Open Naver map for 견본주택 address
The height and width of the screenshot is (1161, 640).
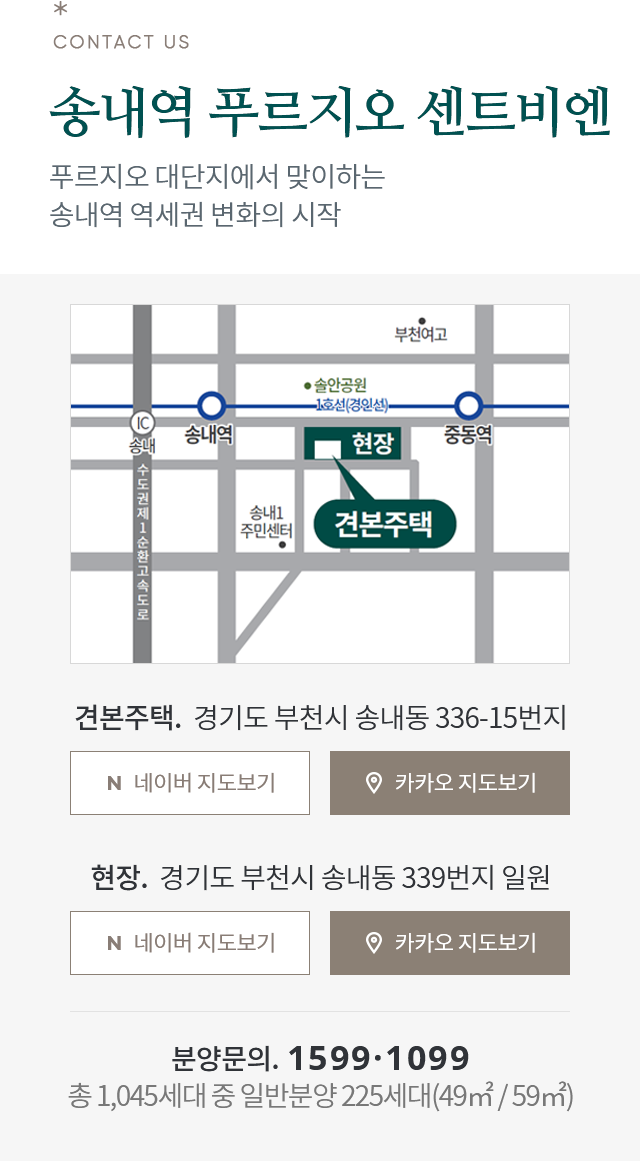[x=190, y=783]
